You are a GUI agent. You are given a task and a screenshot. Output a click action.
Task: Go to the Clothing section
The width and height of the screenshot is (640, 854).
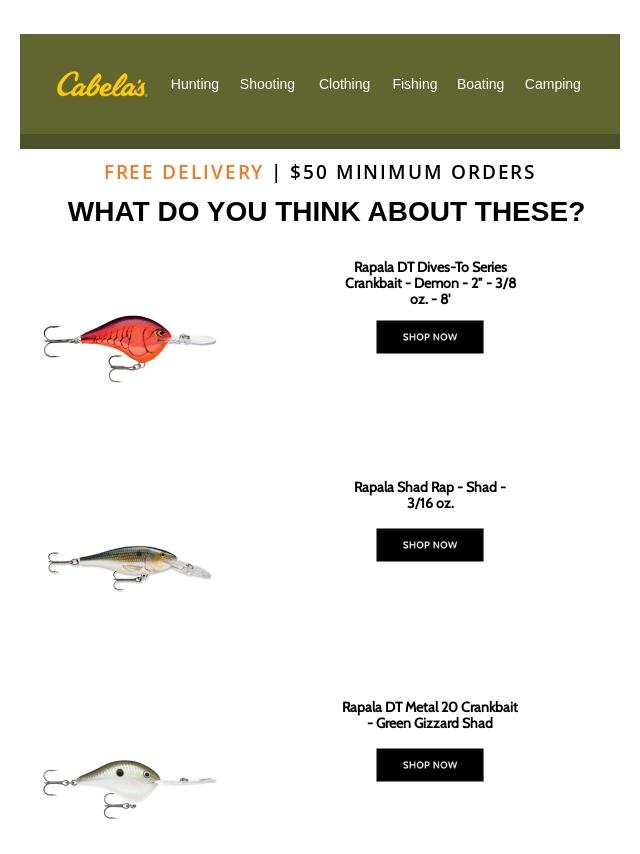pyautogui.click(x=344, y=85)
